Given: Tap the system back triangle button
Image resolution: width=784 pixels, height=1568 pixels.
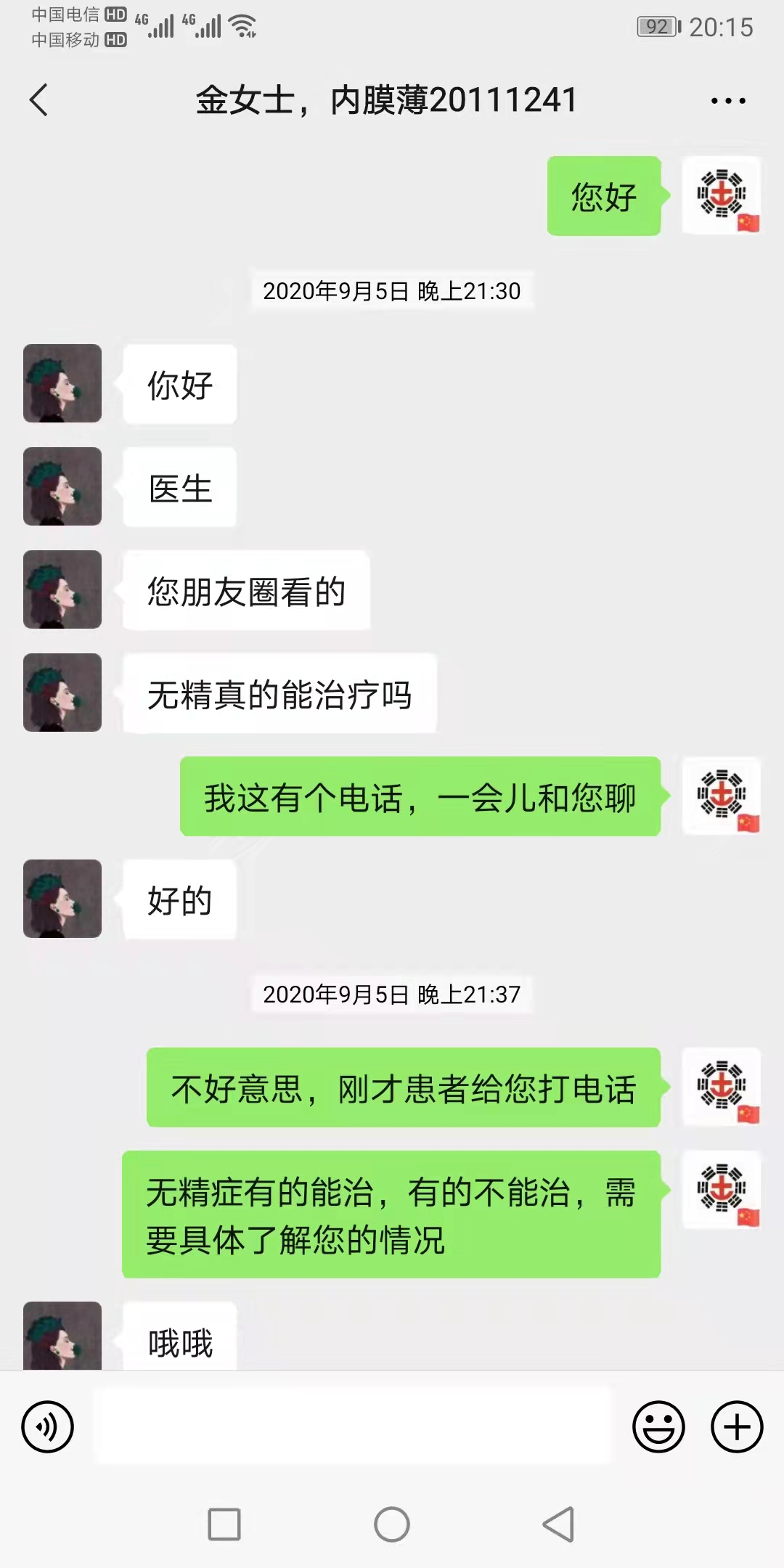Looking at the screenshot, I should tap(559, 1524).
